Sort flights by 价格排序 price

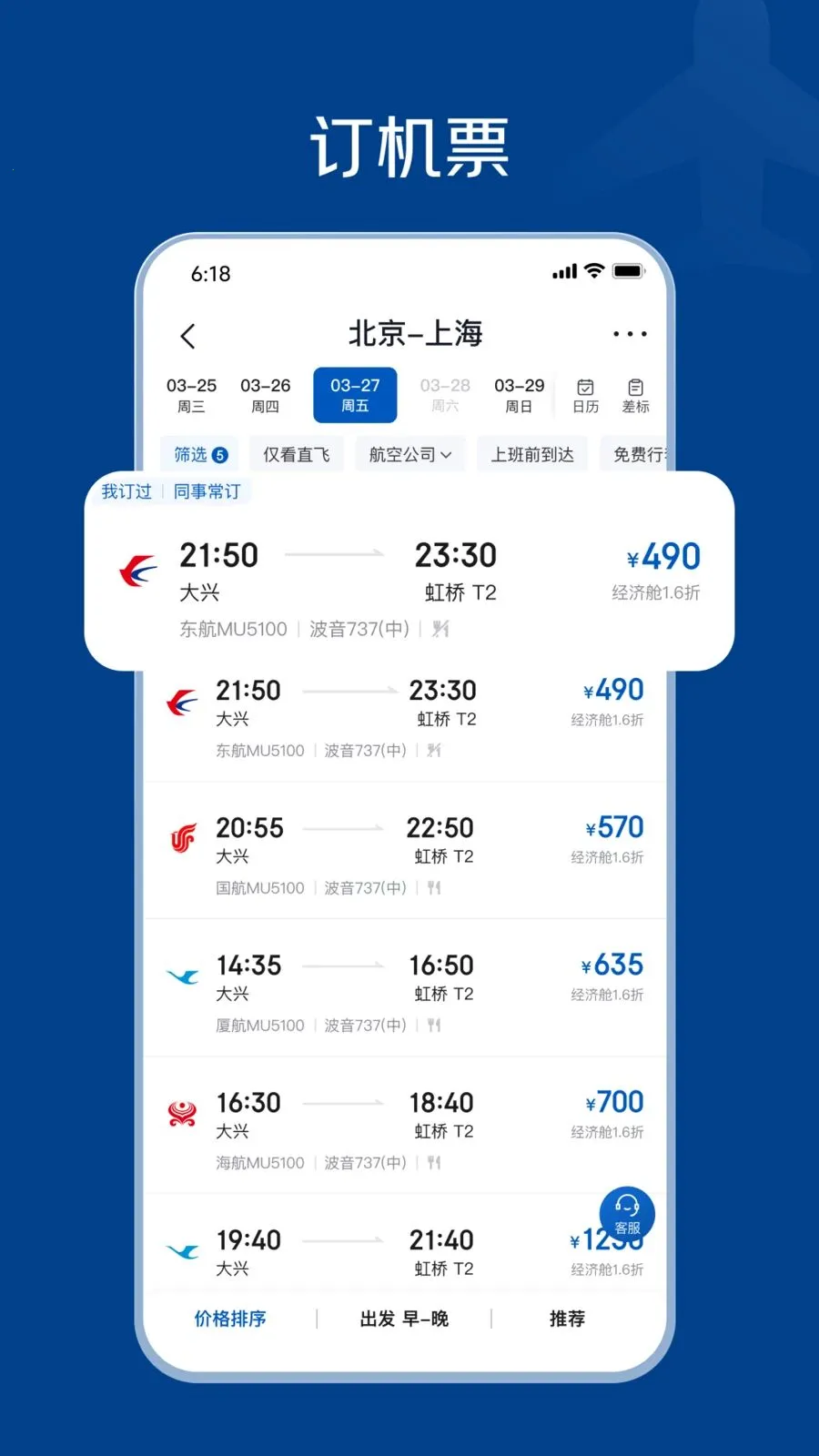click(231, 1319)
